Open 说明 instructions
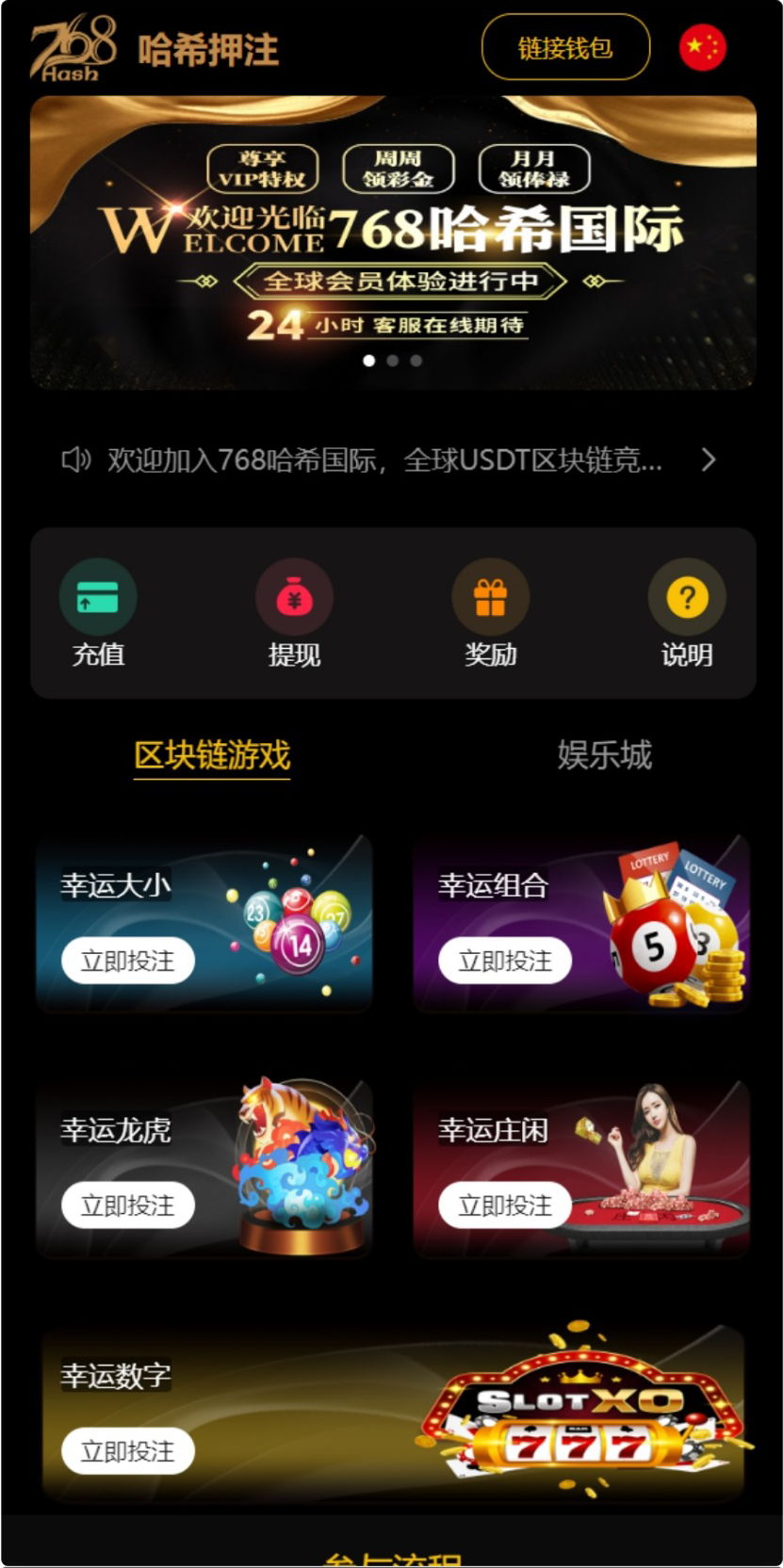The width and height of the screenshot is (783, 1568). [x=687, y=612]
